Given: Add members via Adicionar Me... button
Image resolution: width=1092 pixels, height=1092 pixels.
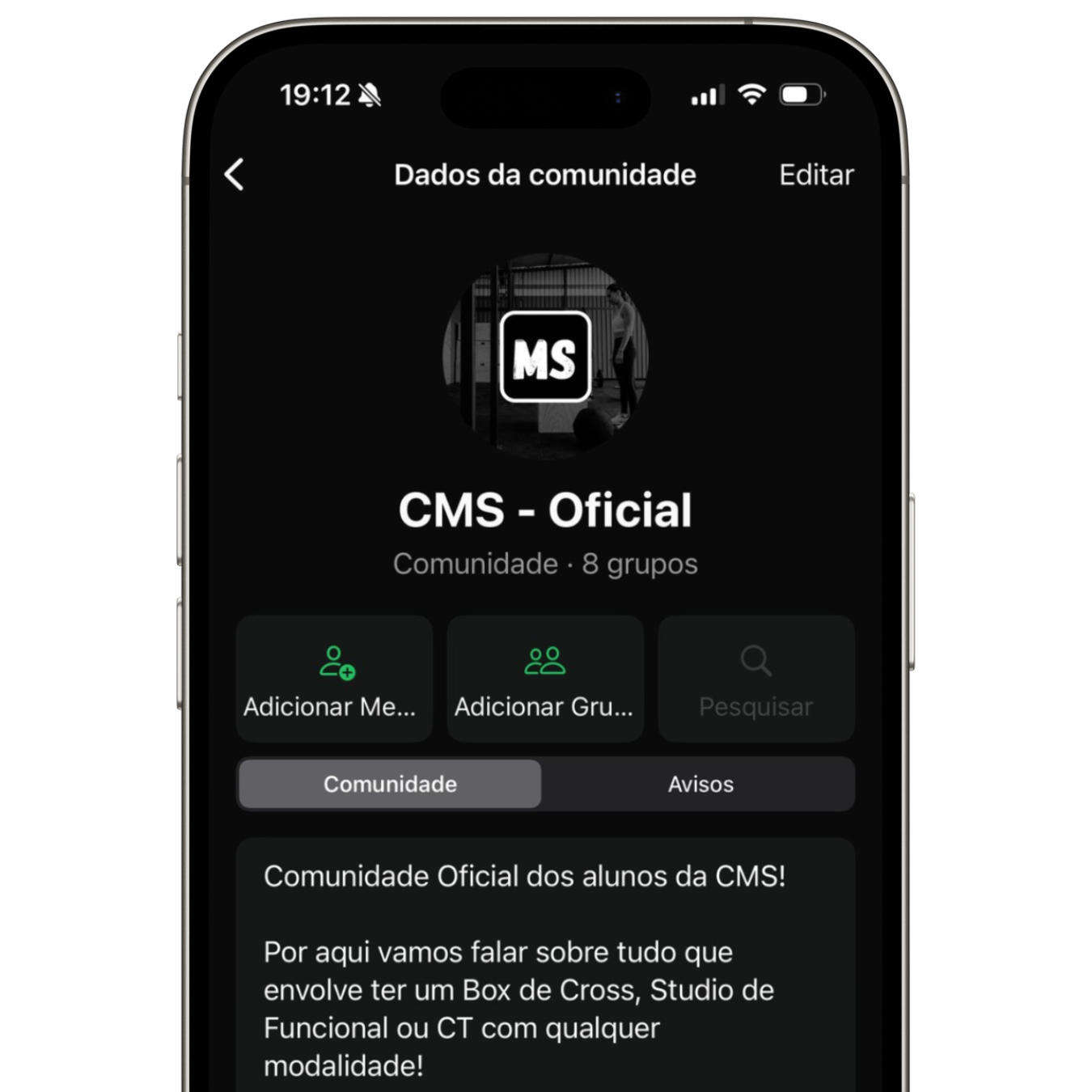Looking at the screenshot, I should pos(334,679).
